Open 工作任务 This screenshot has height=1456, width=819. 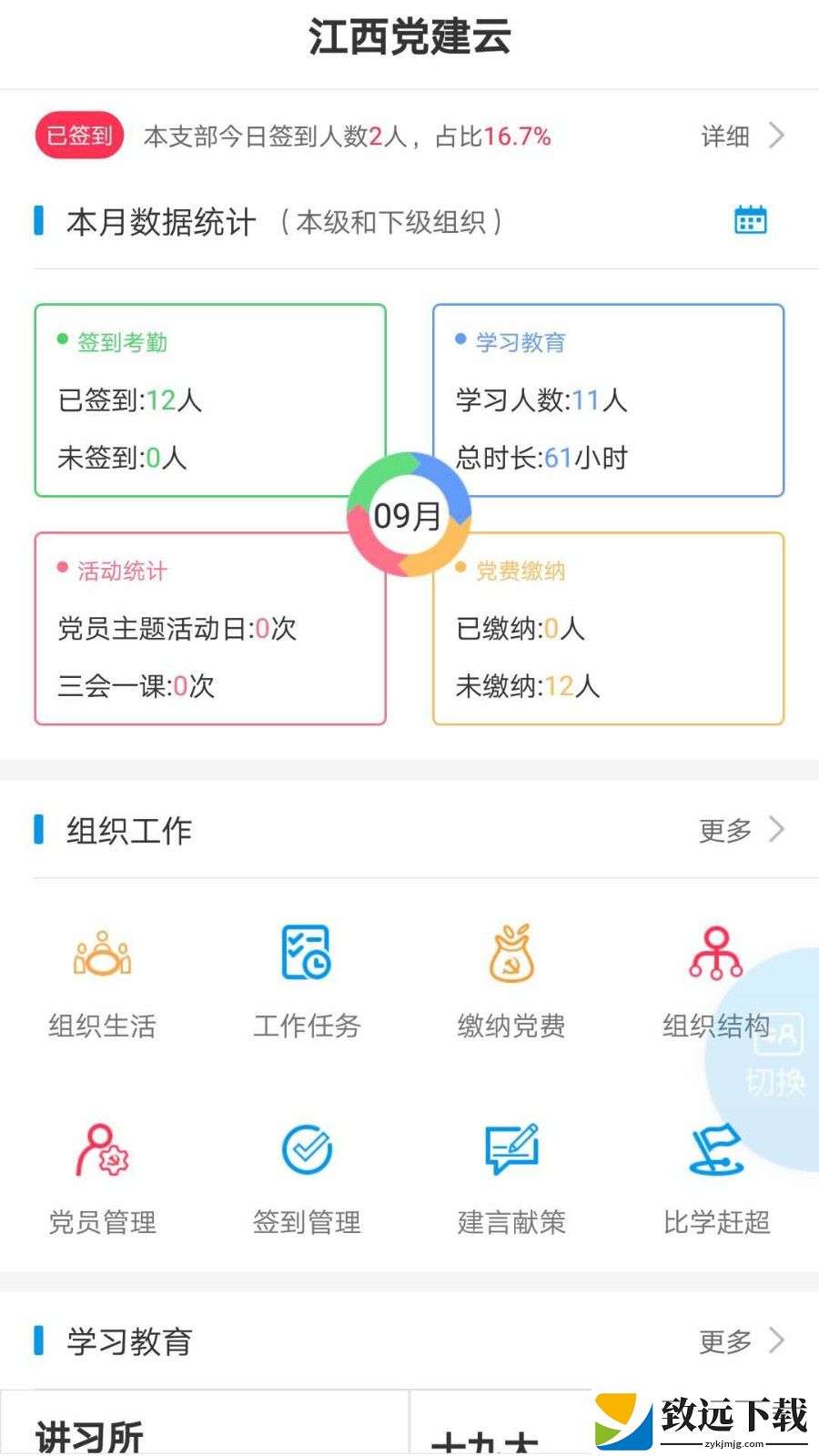[x=307, y=985]
